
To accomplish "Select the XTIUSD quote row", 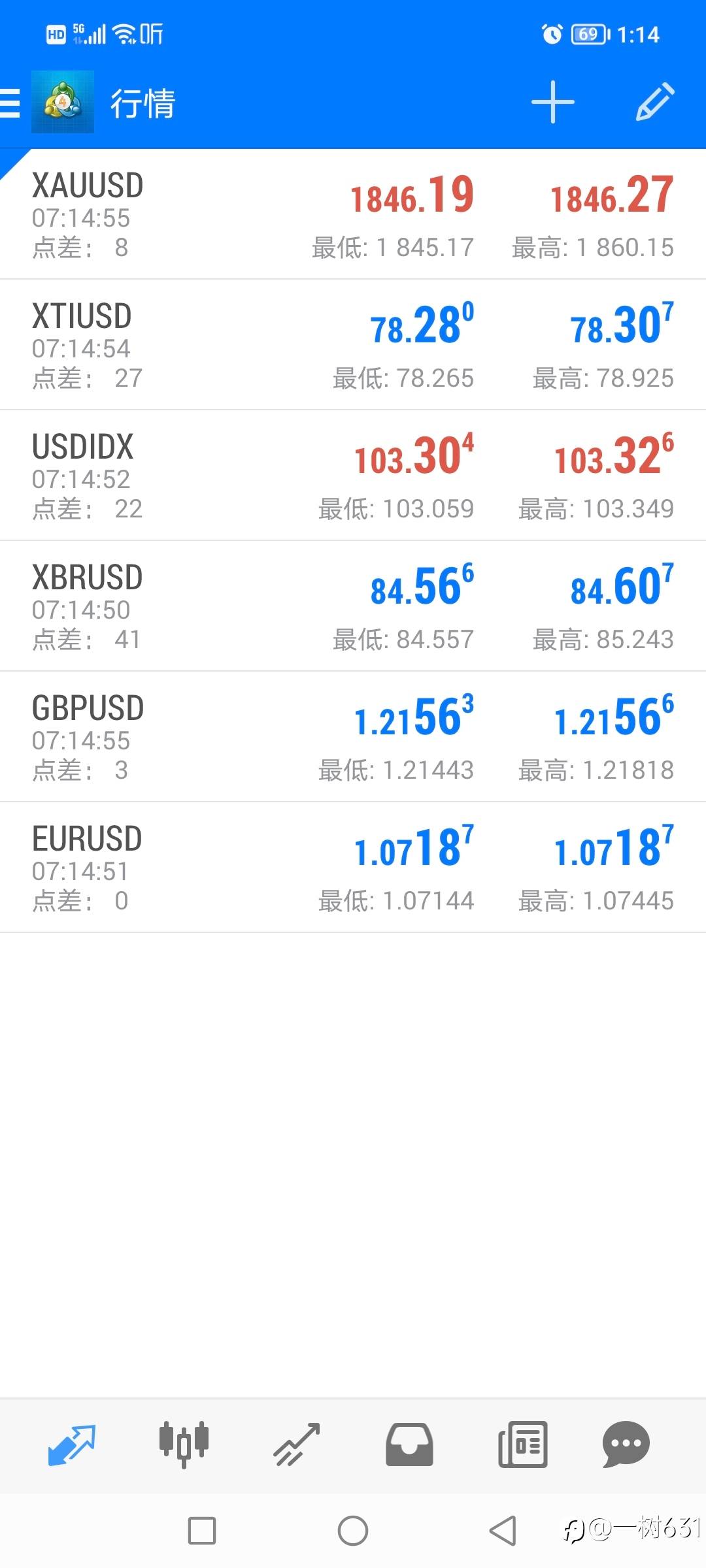I will tap(353, 345).
